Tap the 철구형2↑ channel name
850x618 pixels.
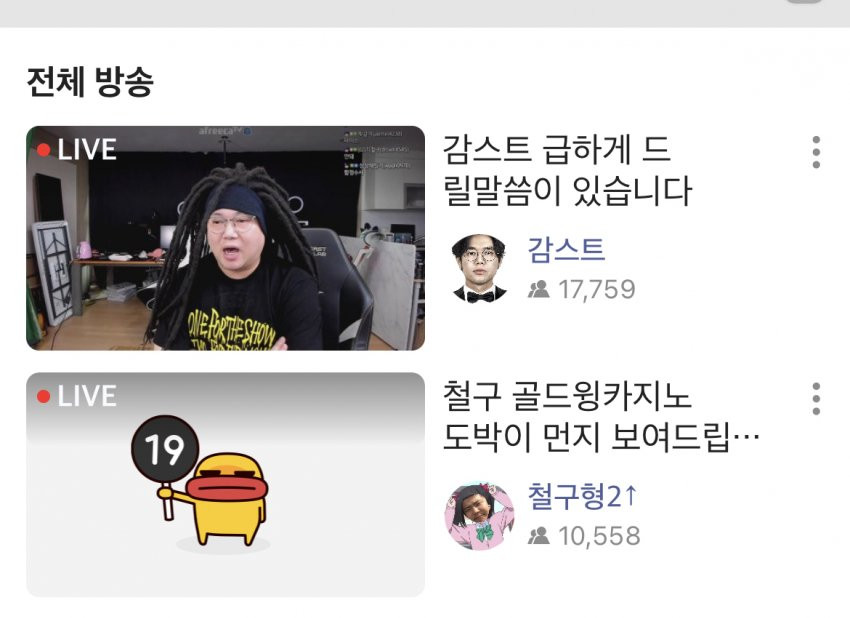tap(583, 497)
